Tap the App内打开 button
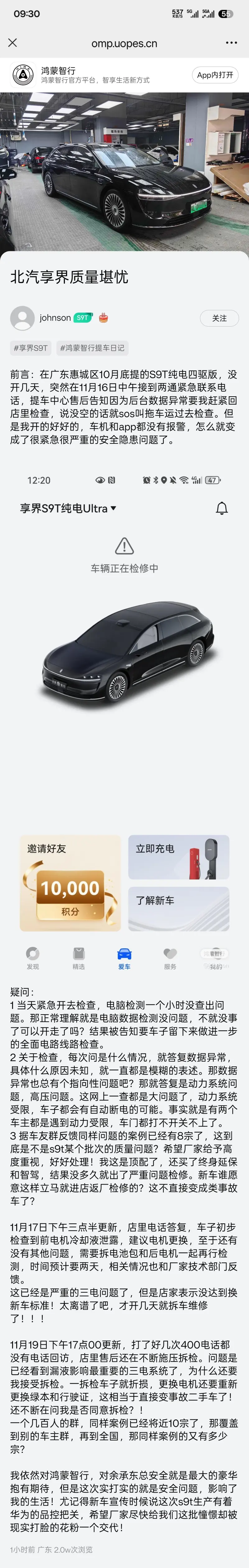249x1568 pixels. point(215,75)
